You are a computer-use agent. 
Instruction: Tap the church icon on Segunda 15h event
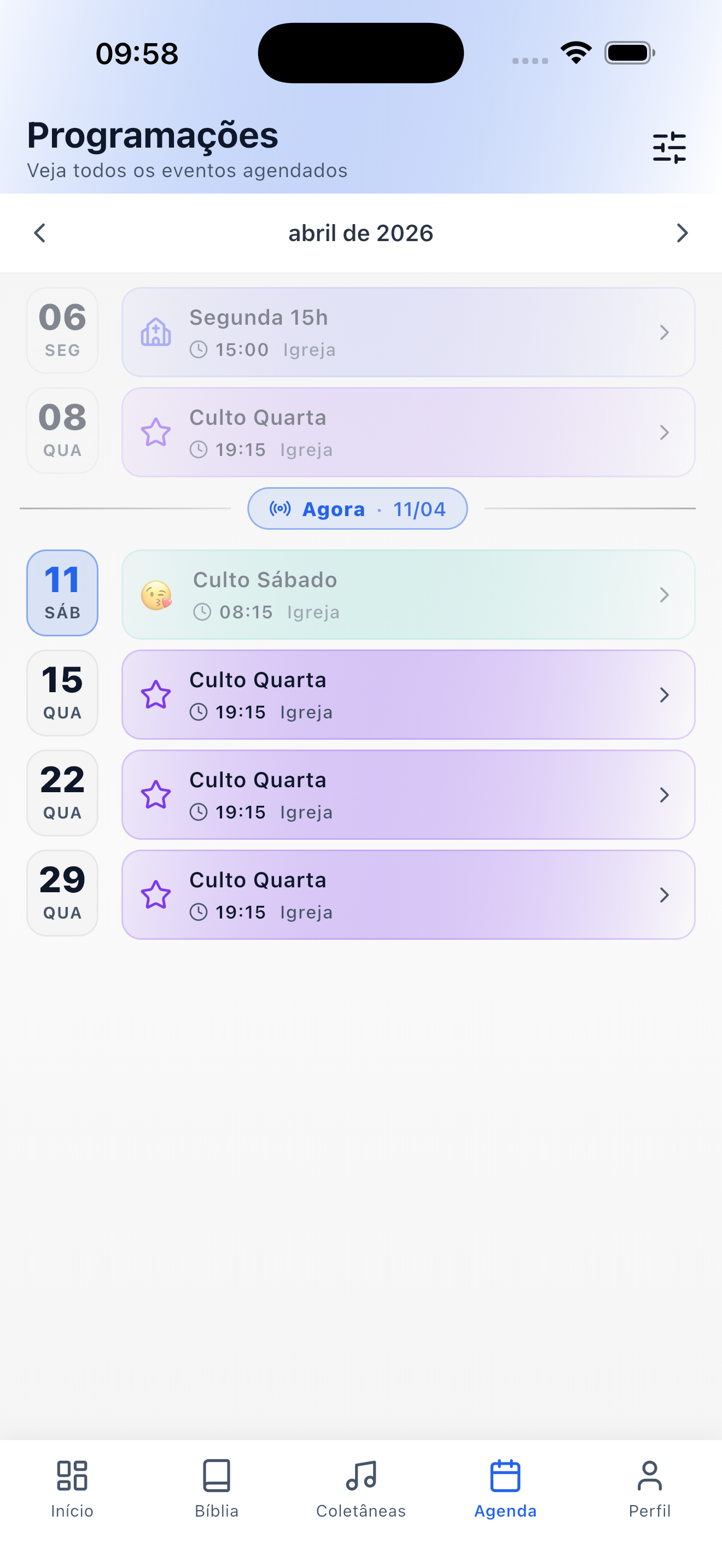(156, 332)
